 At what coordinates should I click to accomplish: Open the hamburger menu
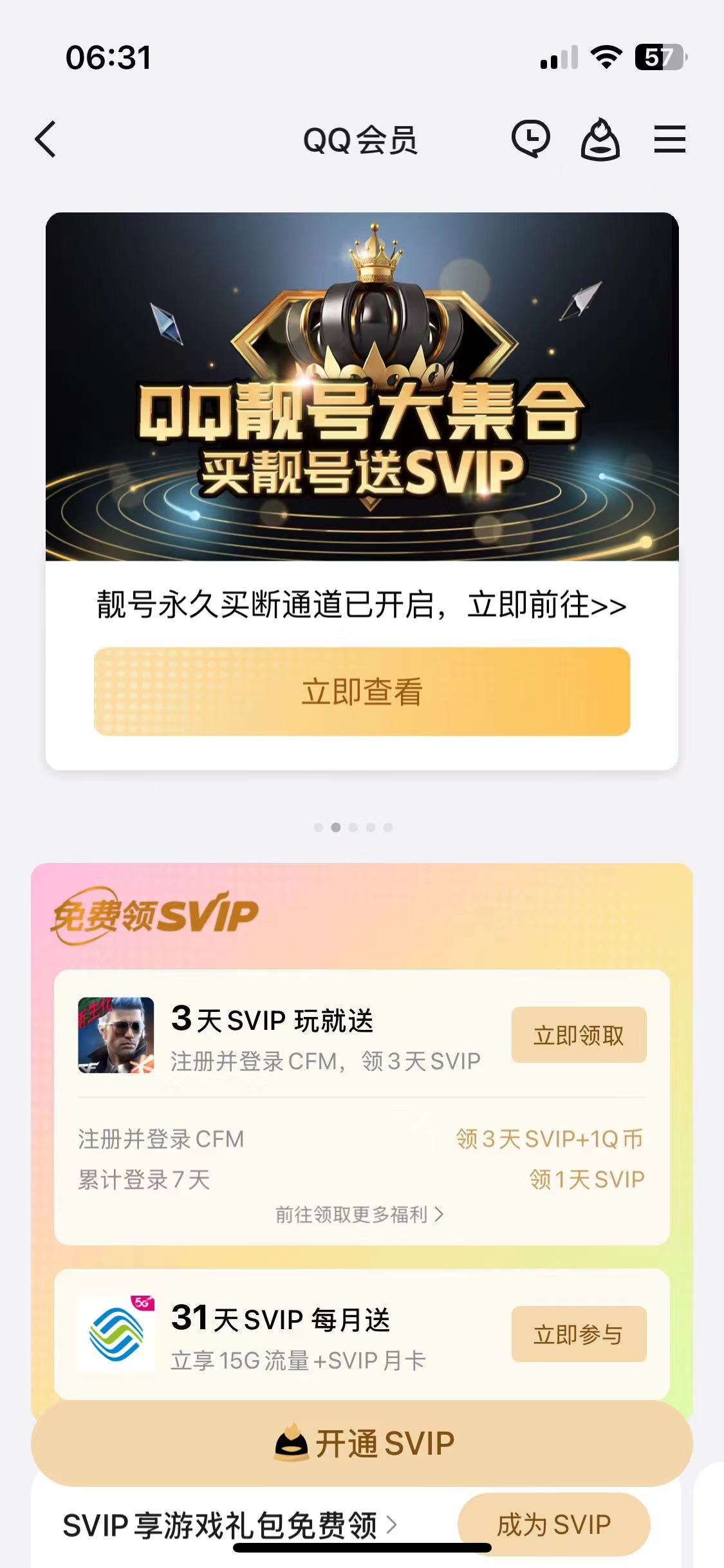(670, 139)
